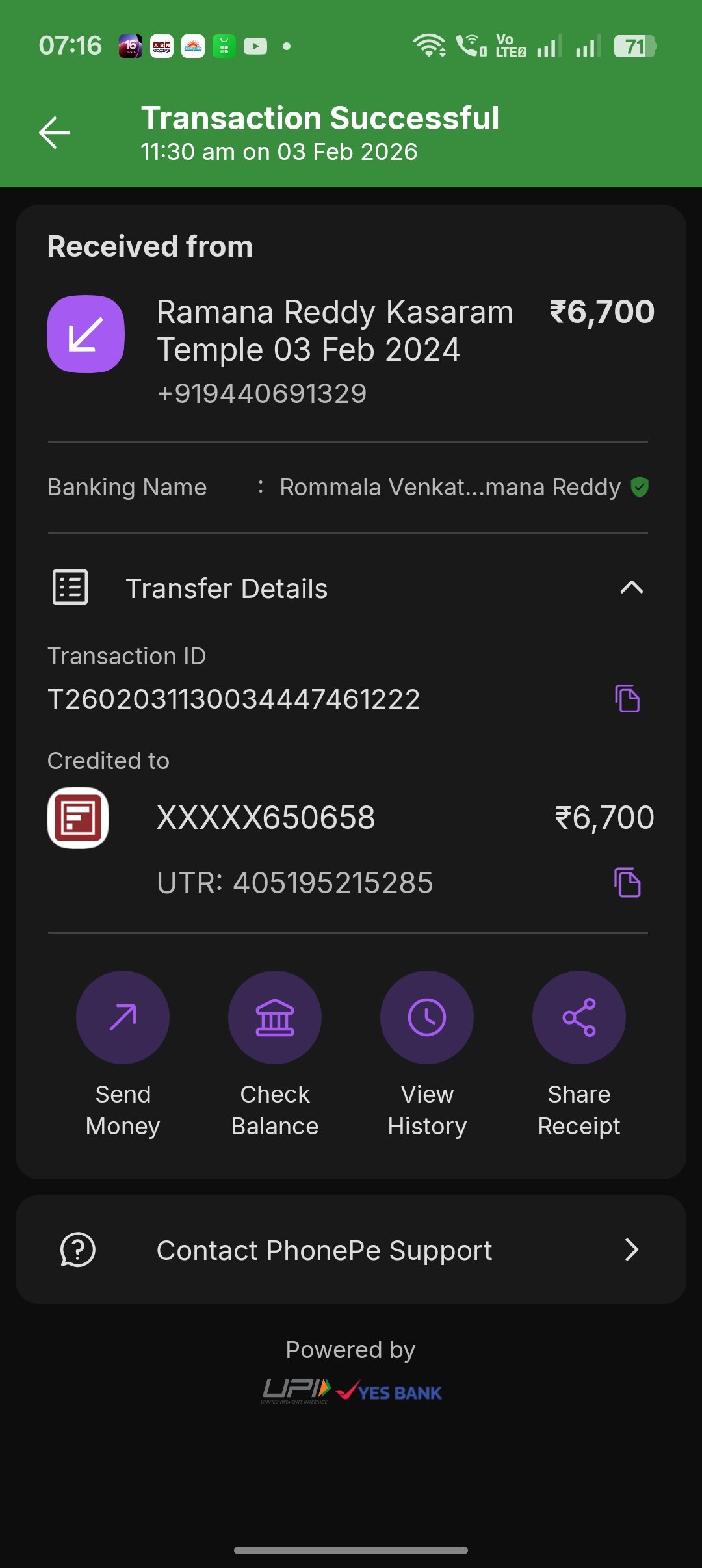Tap the Send Money icon
This screenshot has height=1568, width=702.
click(x=122, y=1017)
